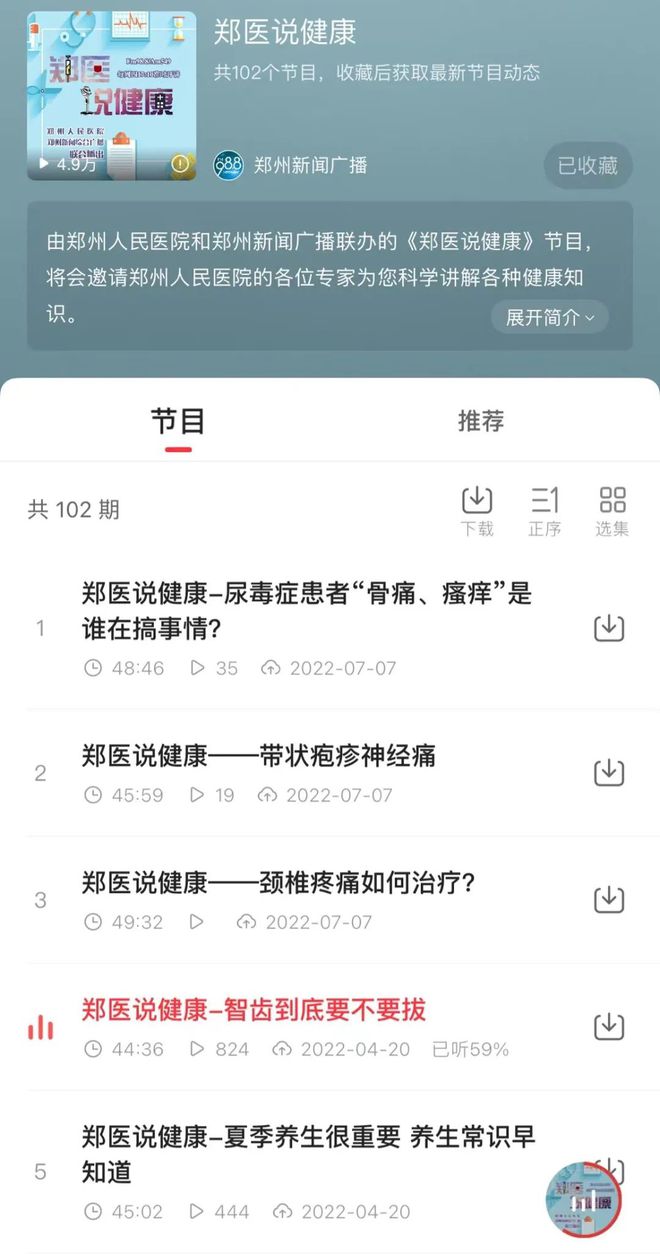Toggle the 正序 sort order
Image resolution: width=660 pixels, height=1254 pixels.
(x=544, y=511)
